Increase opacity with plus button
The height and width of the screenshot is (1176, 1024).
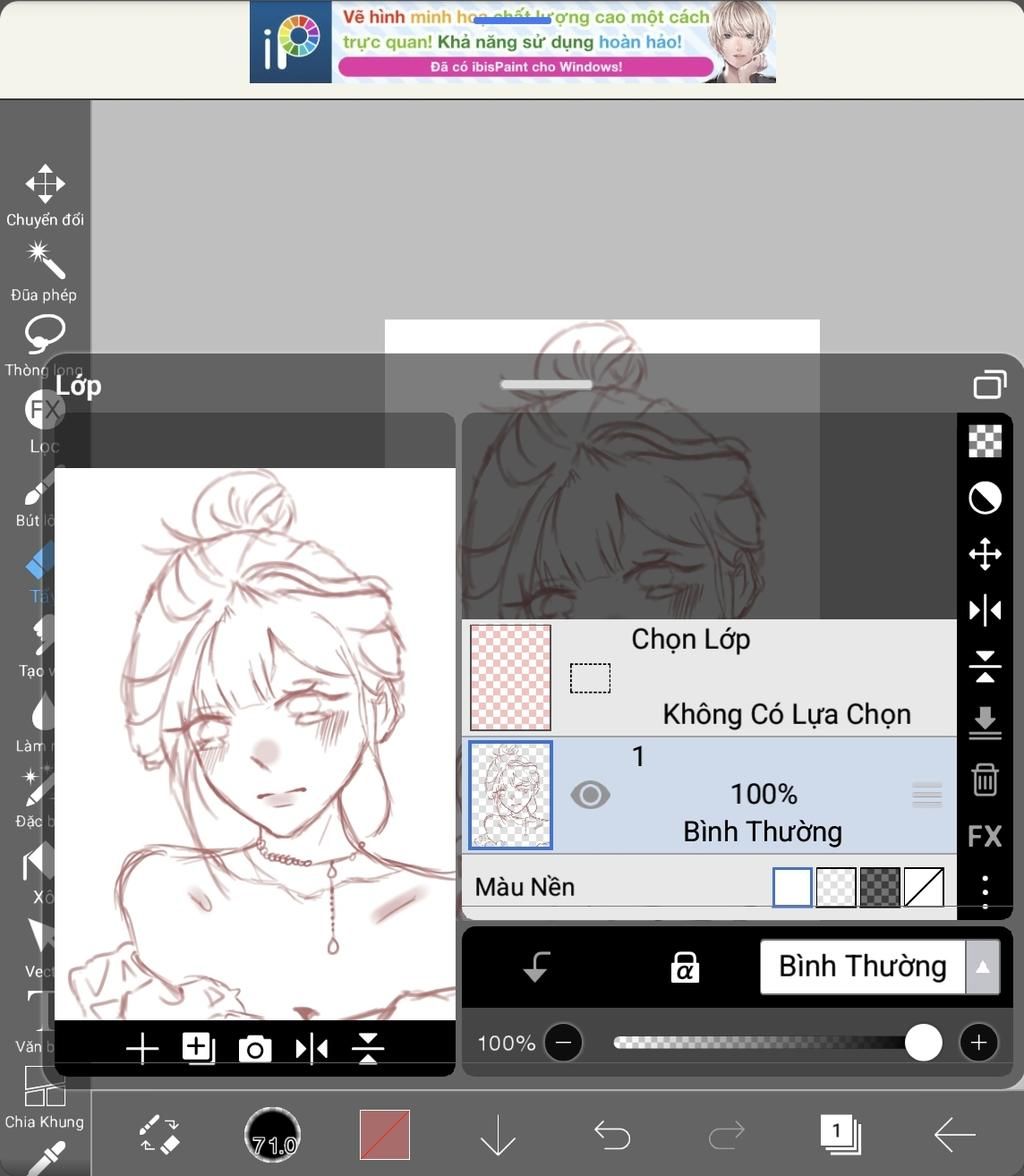pos(978,1043)
